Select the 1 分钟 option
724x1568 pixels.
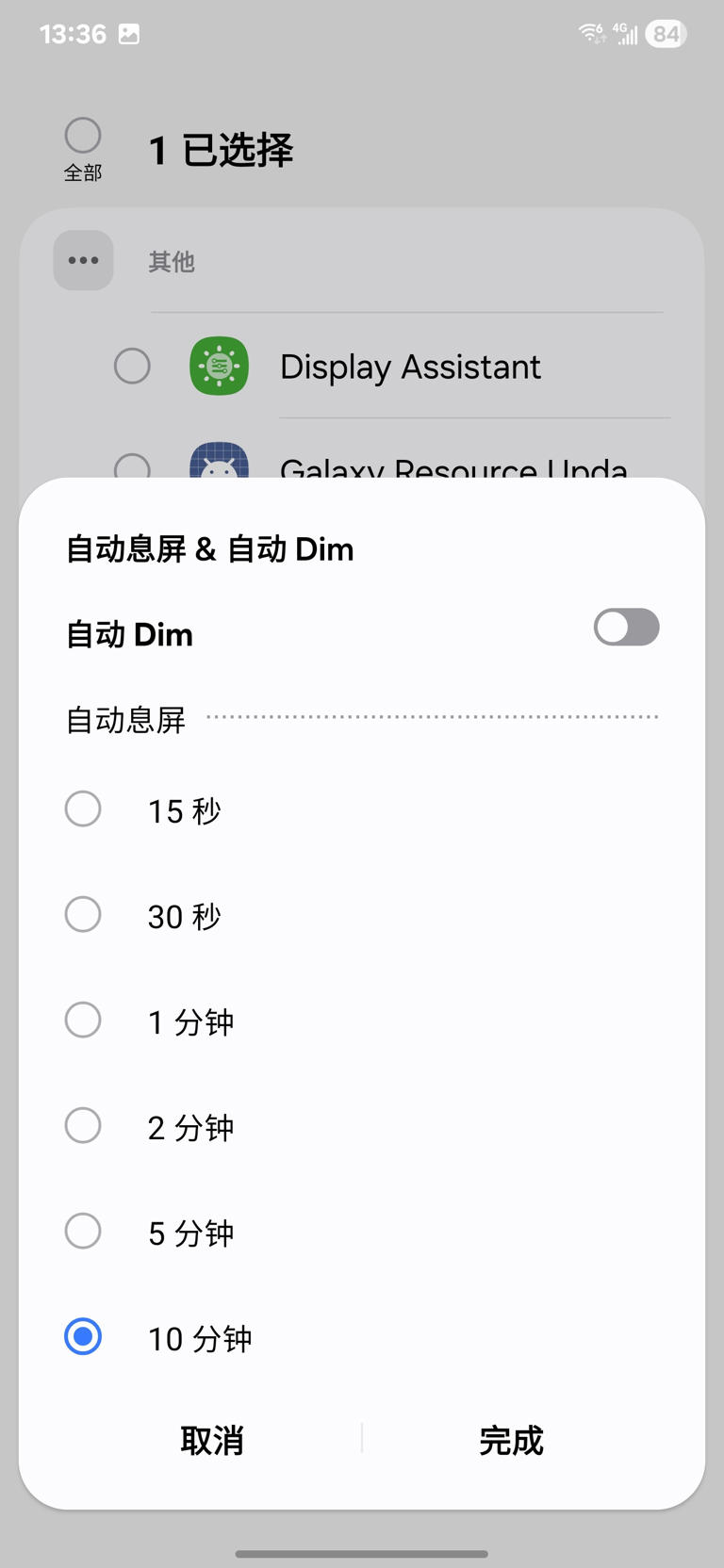click(x=83, y=1020)
